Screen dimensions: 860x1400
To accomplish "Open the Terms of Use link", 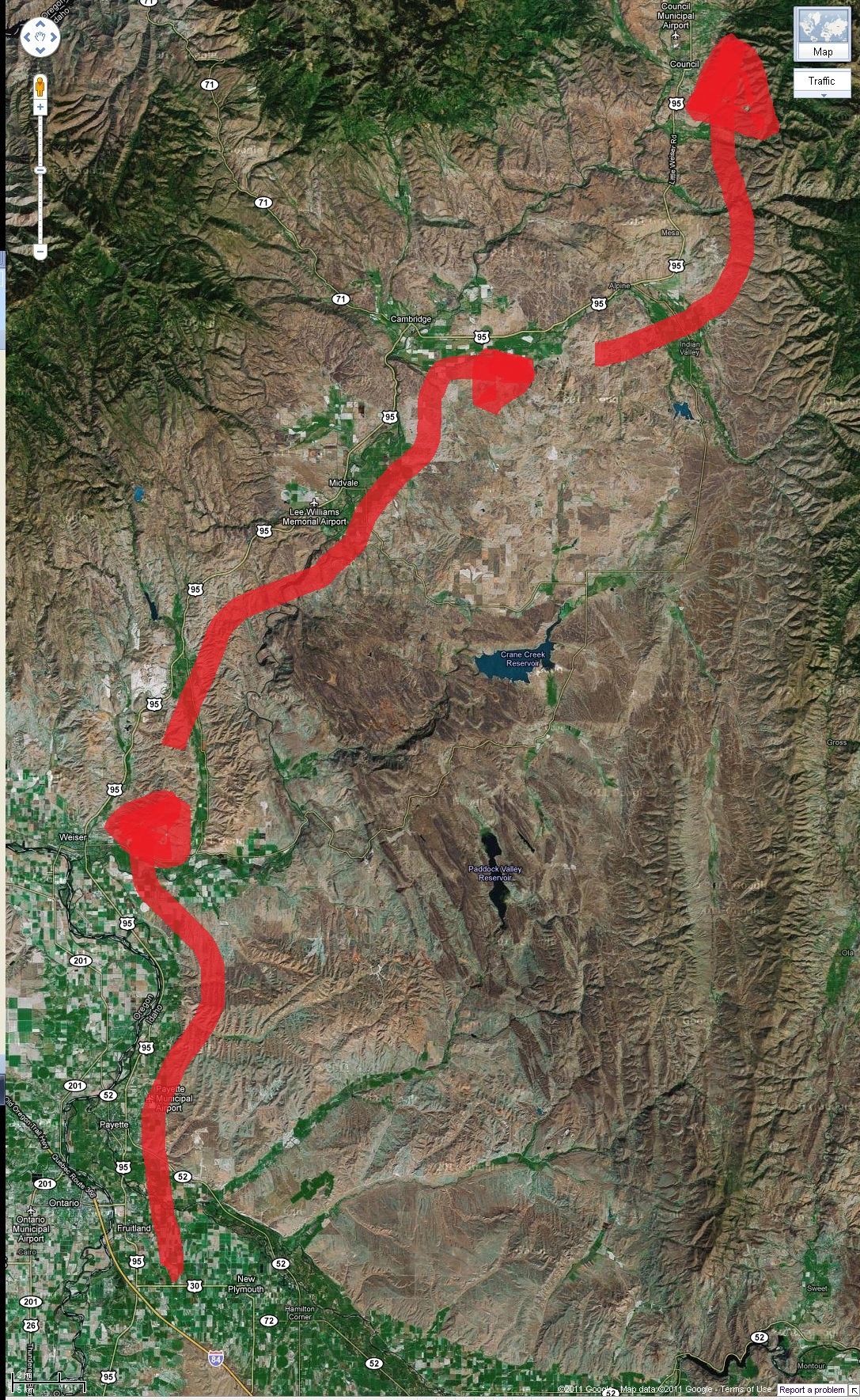I will pyautogui.click(x=745, y=1390).
